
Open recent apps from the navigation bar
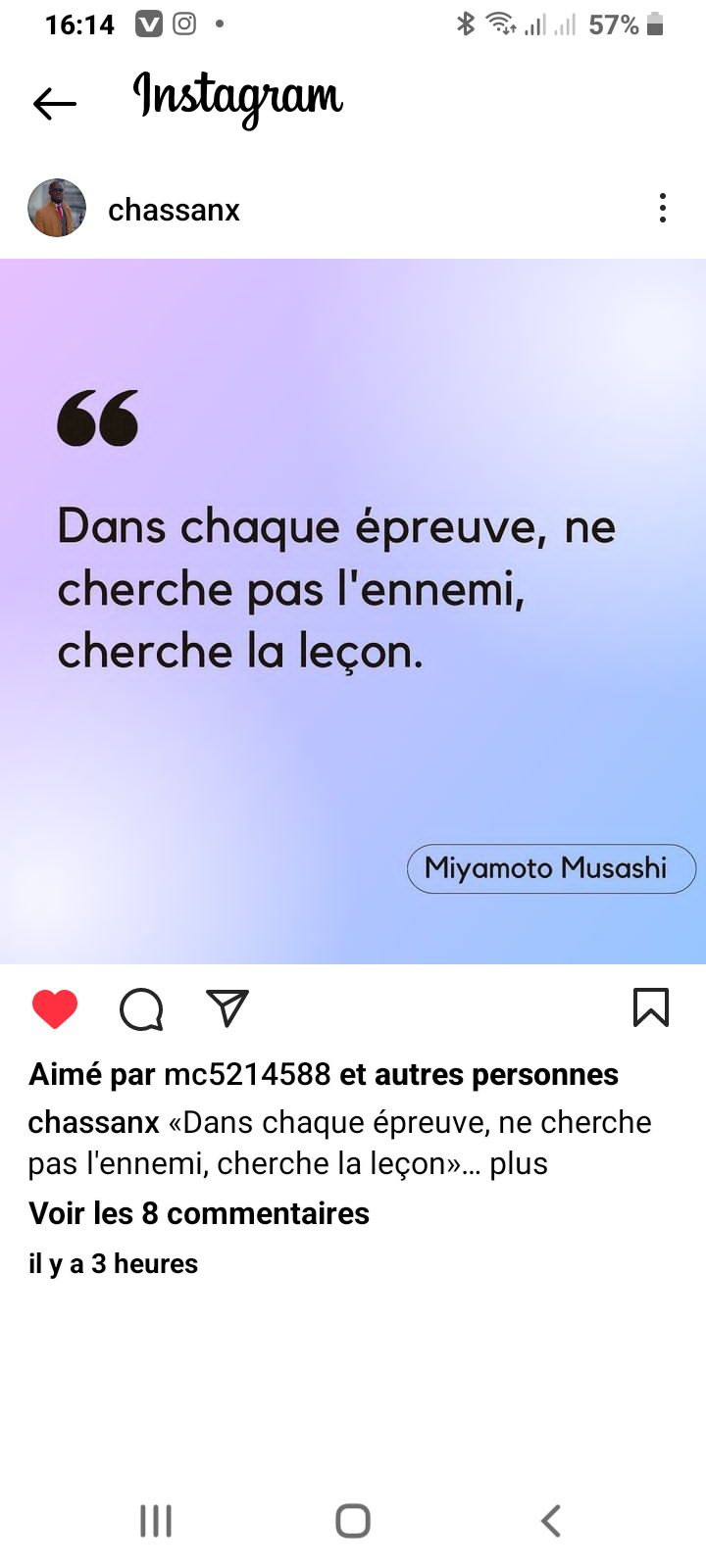[x=156, y=1521]
